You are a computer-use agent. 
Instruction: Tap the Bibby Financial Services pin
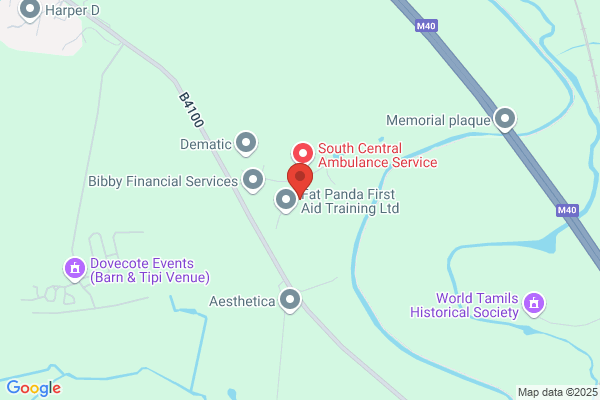[253, 180]
